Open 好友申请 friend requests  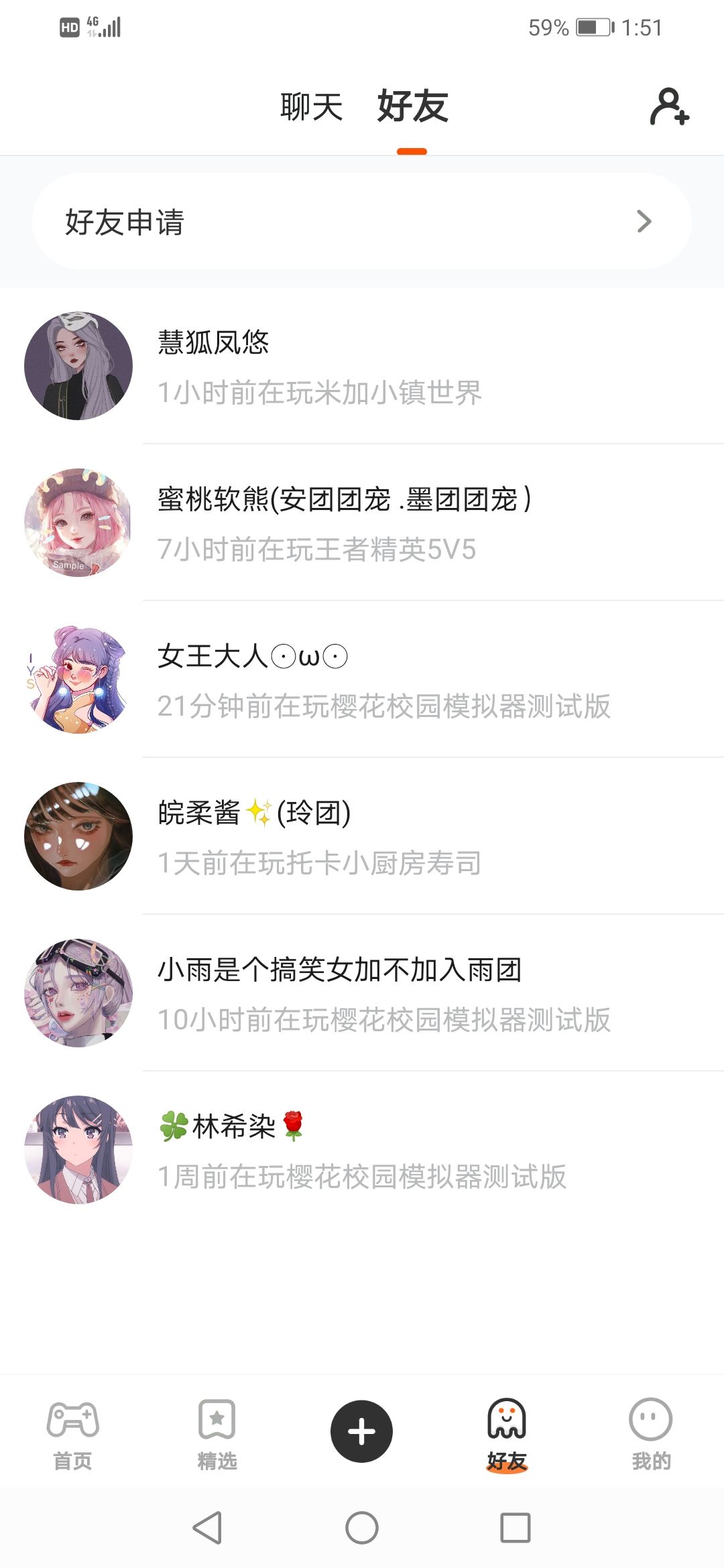pos(362,222)
